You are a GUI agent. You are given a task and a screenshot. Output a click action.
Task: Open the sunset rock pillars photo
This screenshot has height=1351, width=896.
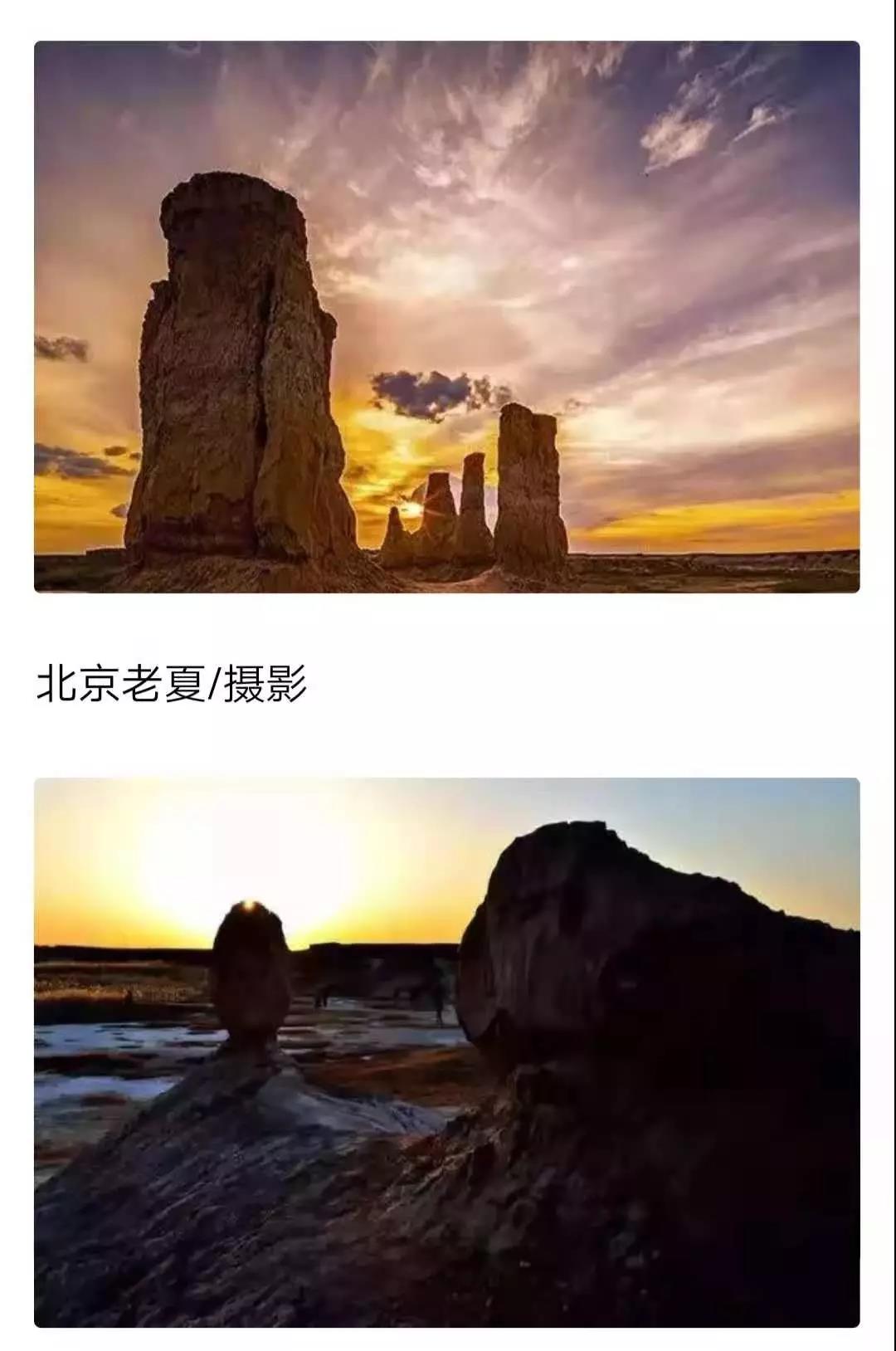tap(446, 317)
